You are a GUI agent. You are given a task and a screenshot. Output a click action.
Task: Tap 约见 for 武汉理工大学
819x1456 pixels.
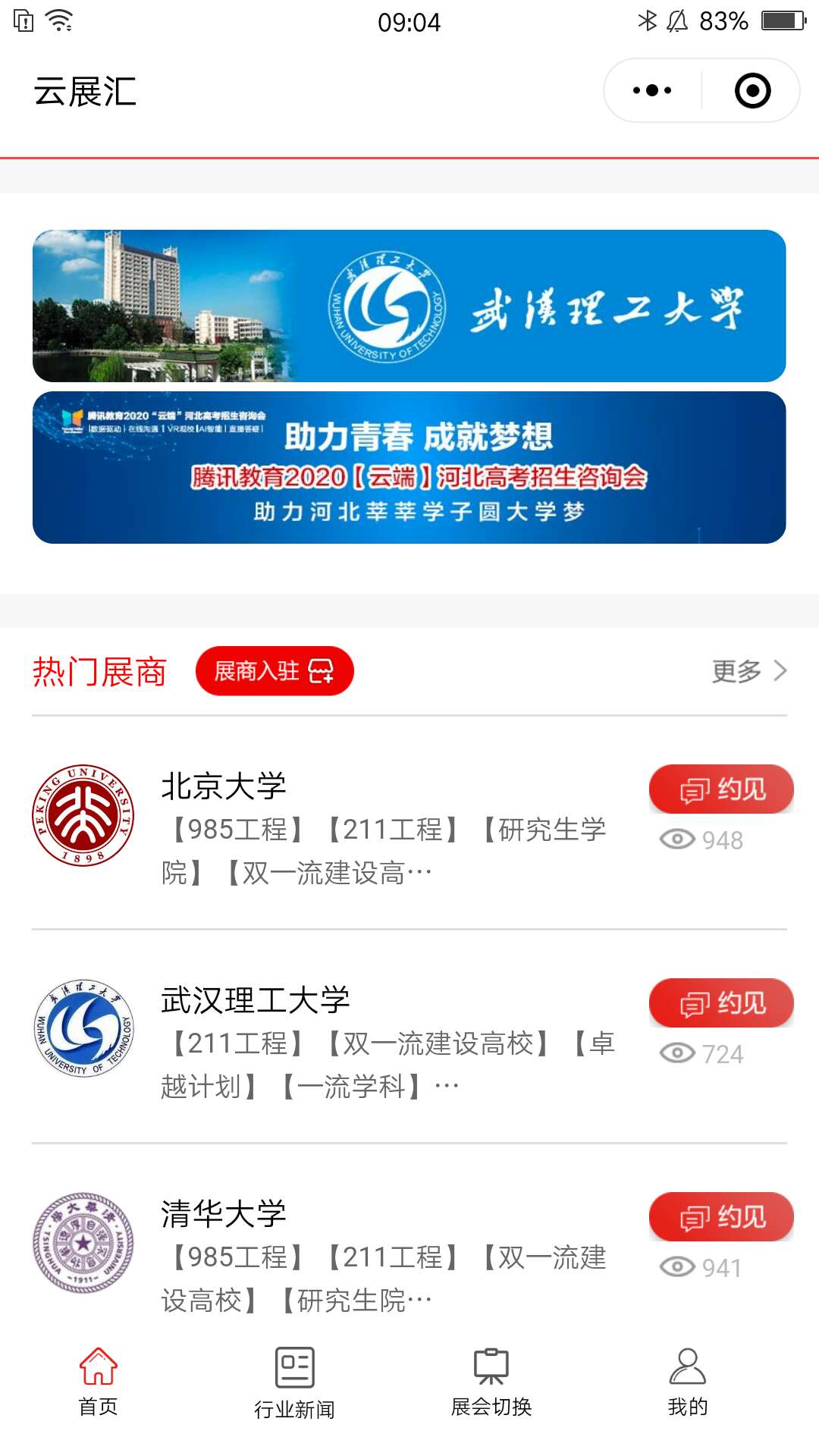coord(721,1003)
